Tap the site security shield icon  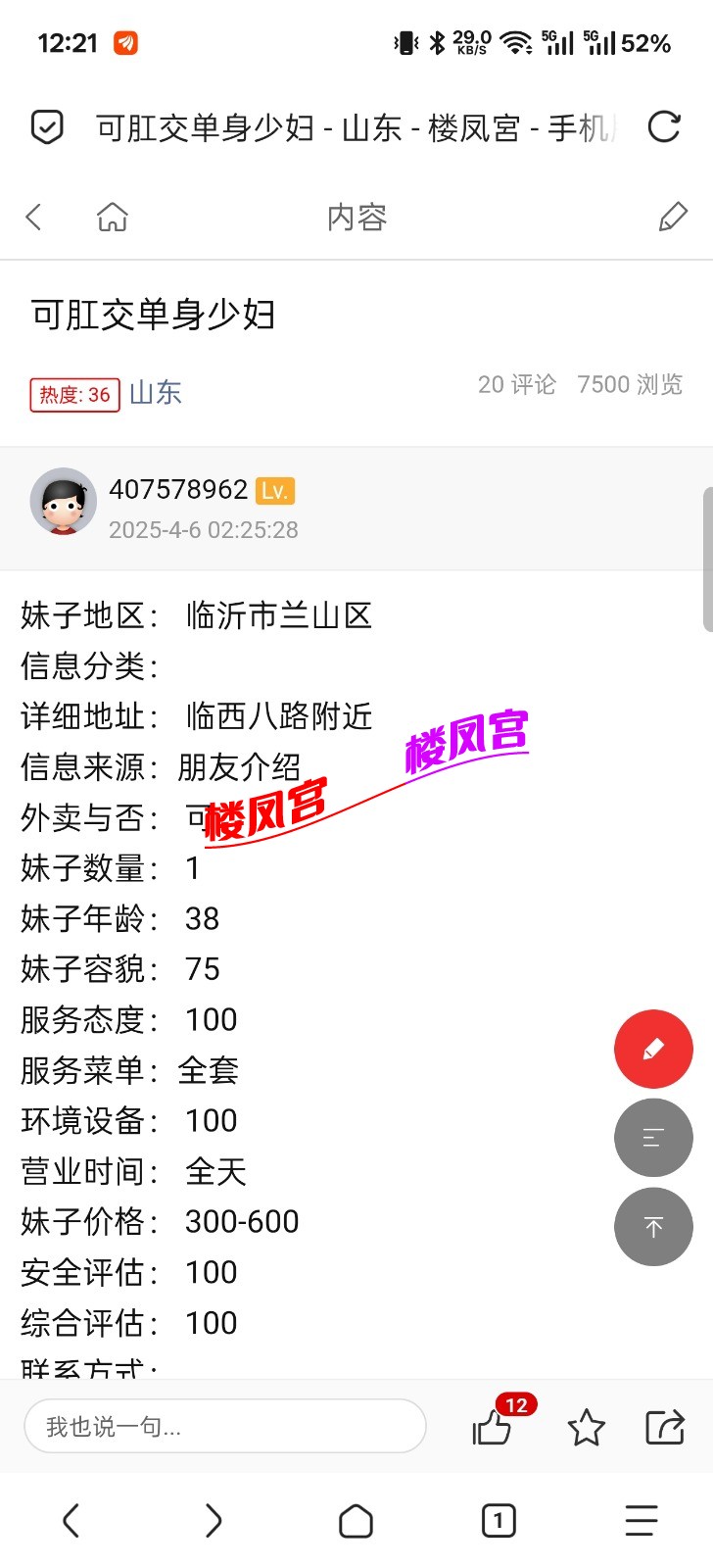click(x=47, y=127)
